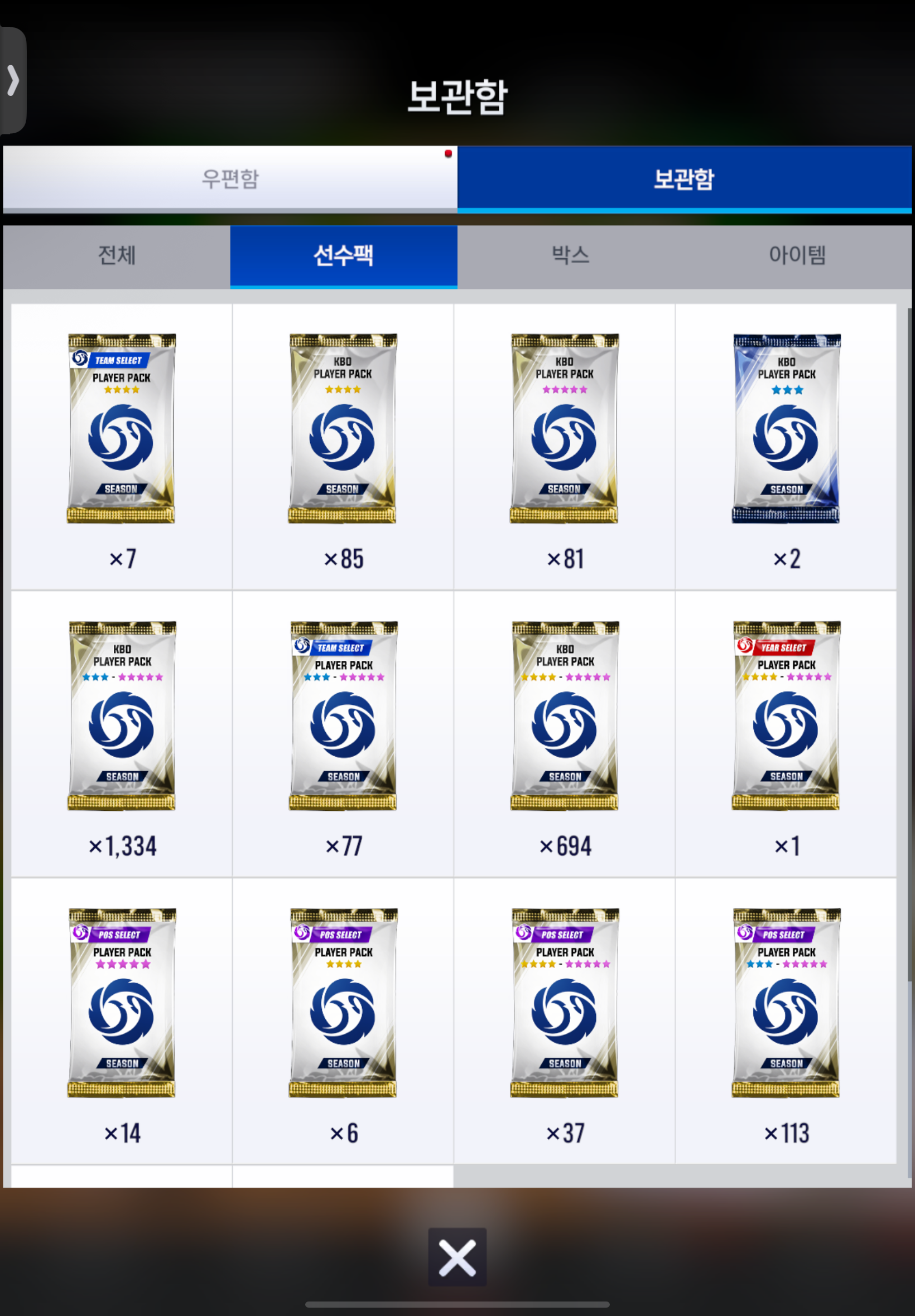Open Pos Select pack with ×113
Image resolution: width=915 pixels, height=1316 pixels.
pyautogui.click(x=786, y=1003)
